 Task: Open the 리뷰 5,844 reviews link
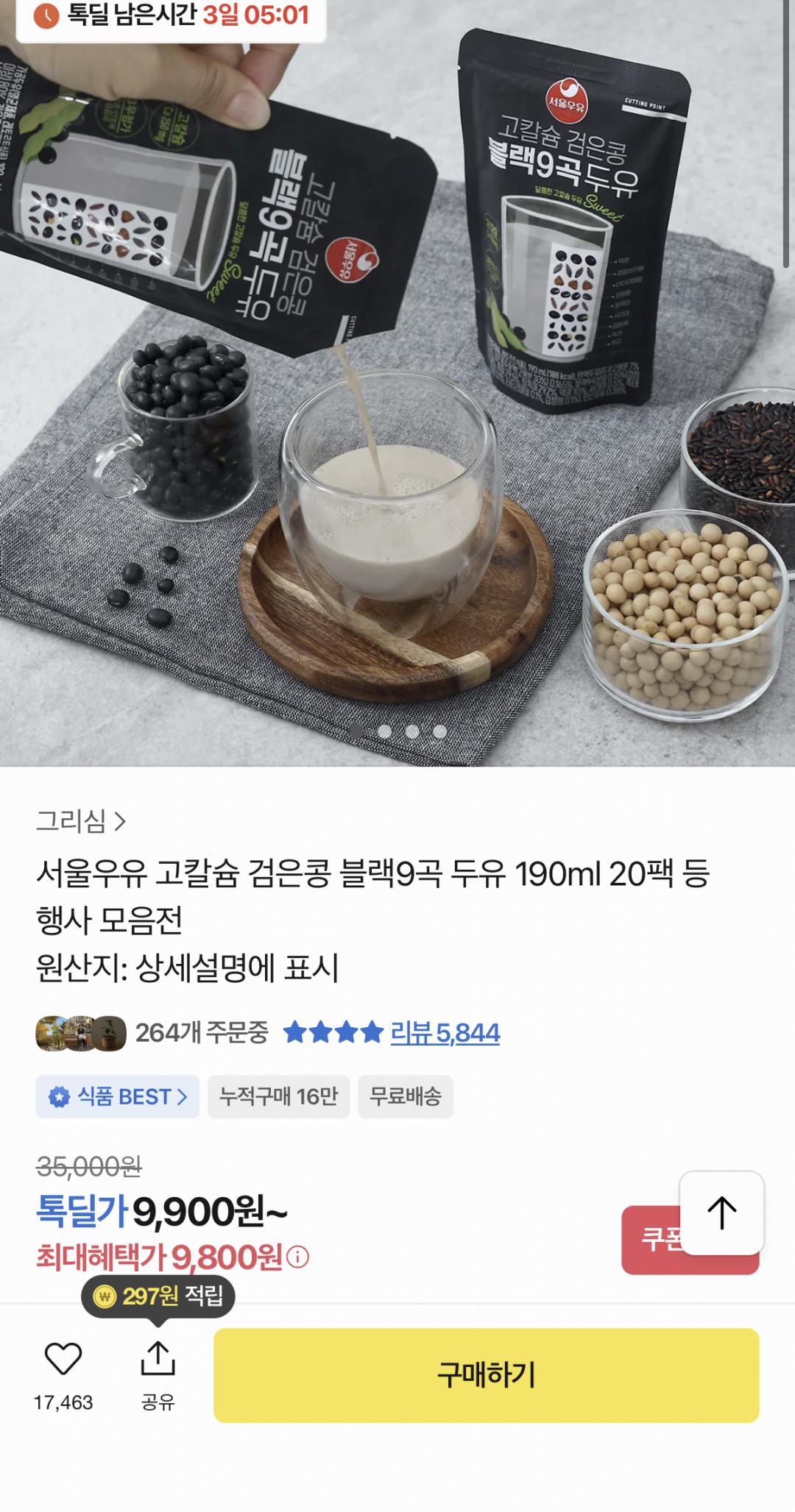(x=445, y=1033)
